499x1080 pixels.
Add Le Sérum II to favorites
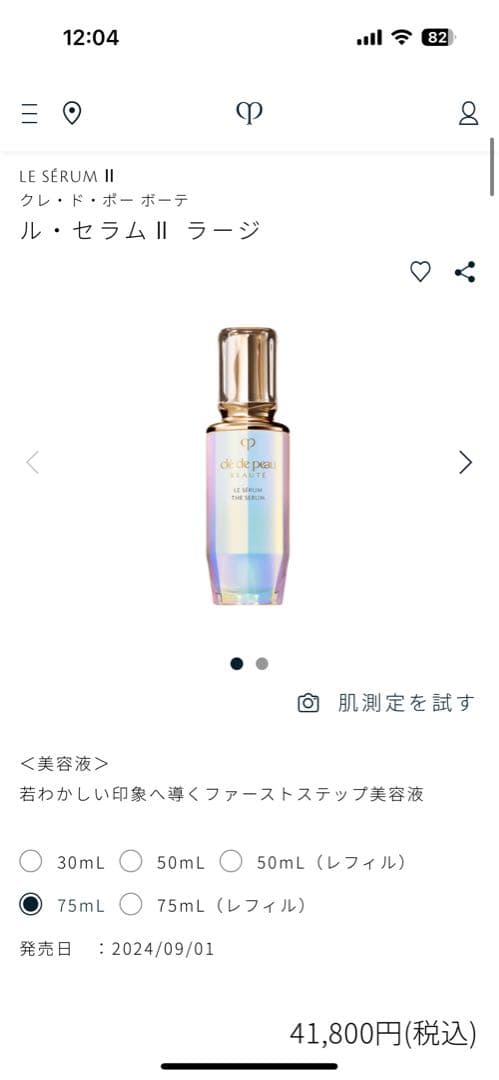[x=420, y=272]
